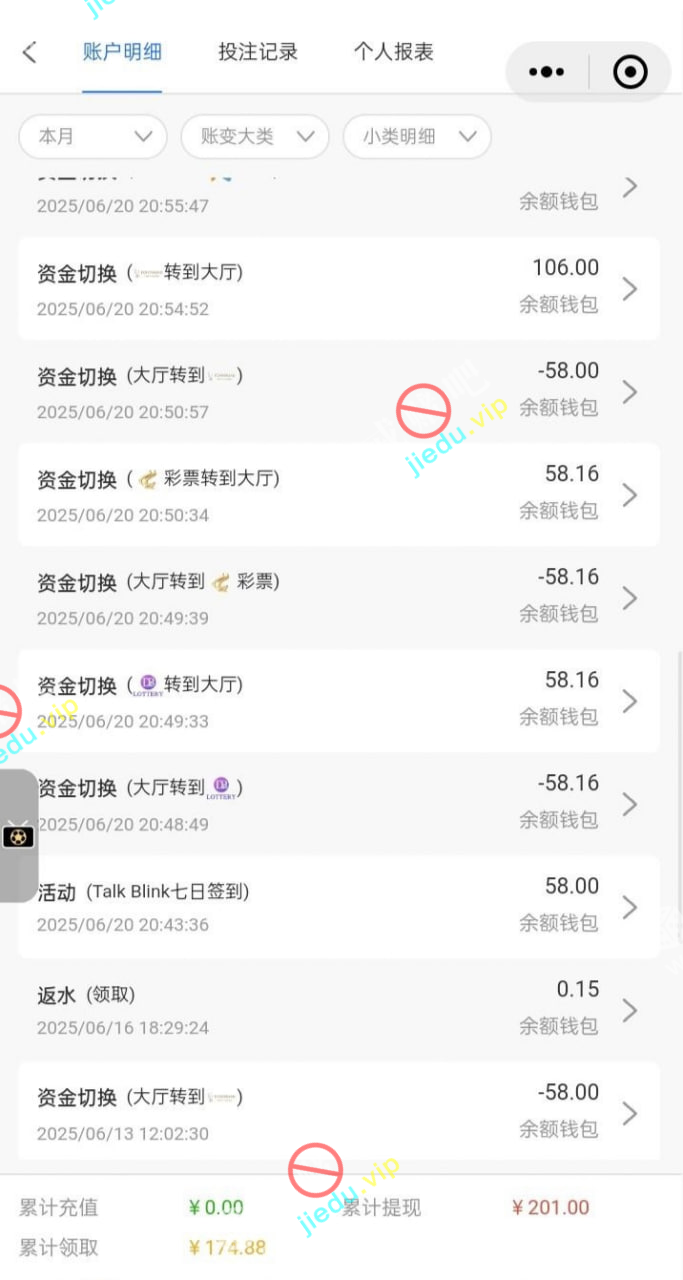This screenshot has height=1280, width=683.
Task: Open the 返水 (领取) 0.15 record
Action: [338, 1010]
